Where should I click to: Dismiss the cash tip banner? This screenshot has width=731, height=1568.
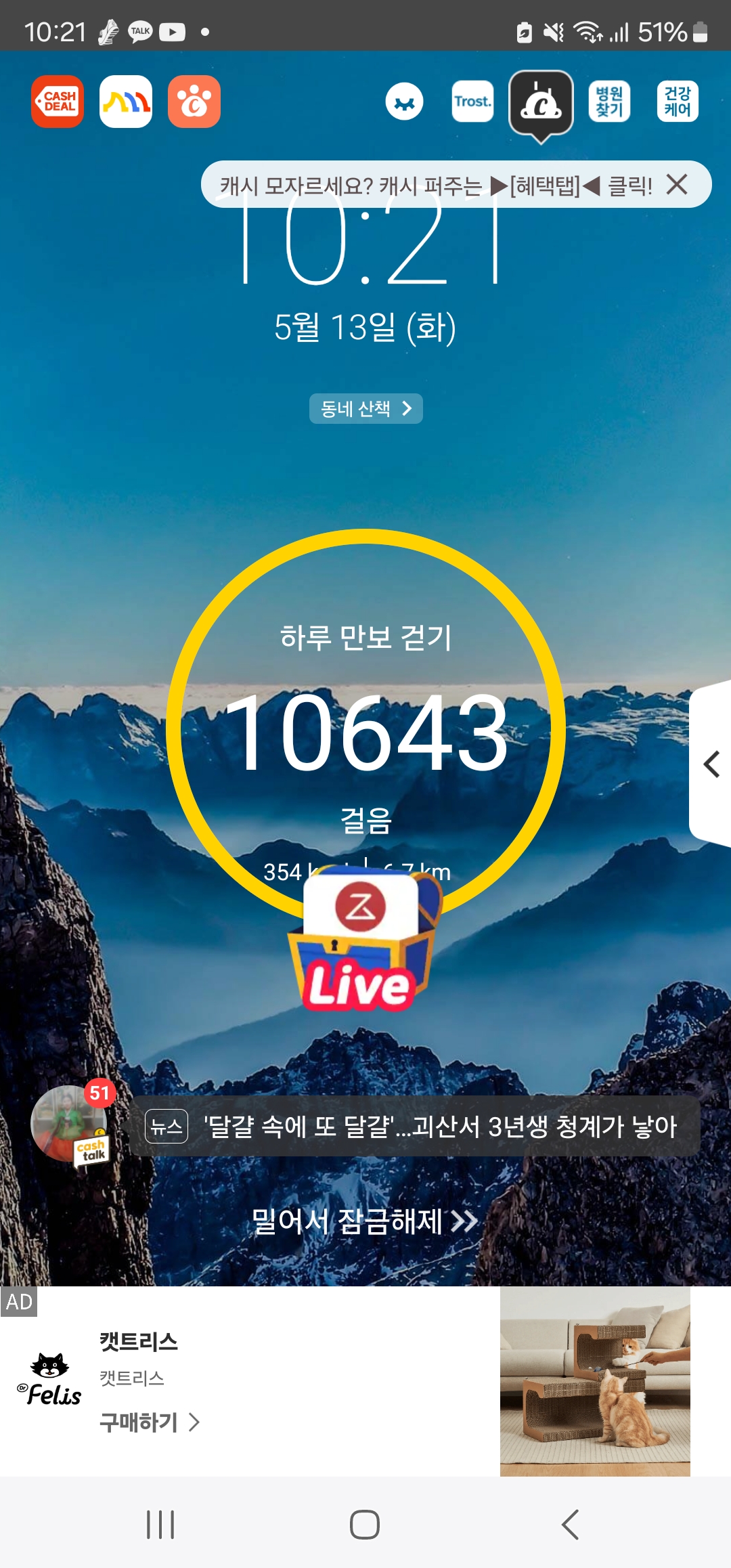coord(677,184)
